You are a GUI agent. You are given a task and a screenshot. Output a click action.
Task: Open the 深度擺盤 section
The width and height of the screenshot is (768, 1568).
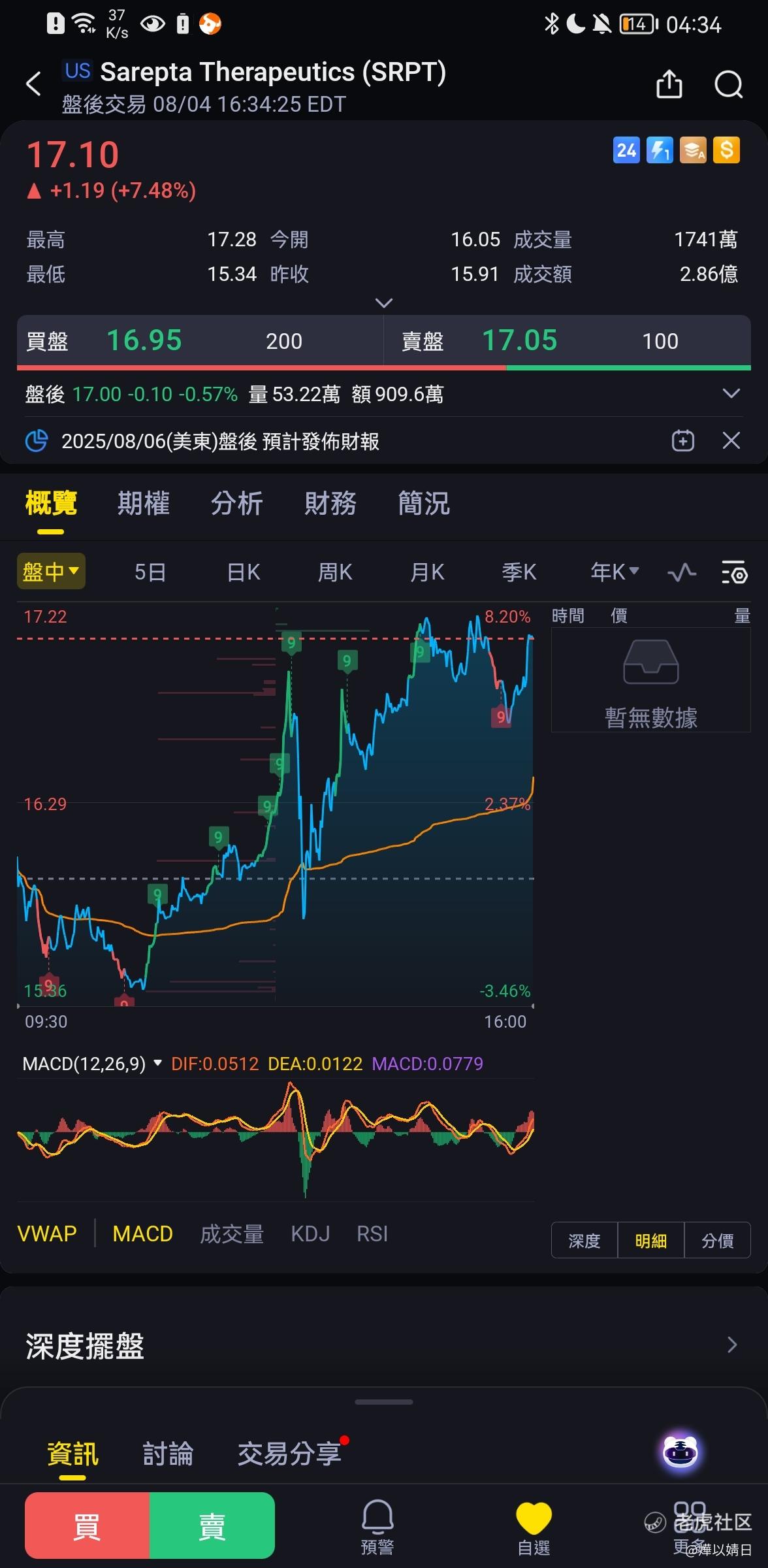point(384,1346)
